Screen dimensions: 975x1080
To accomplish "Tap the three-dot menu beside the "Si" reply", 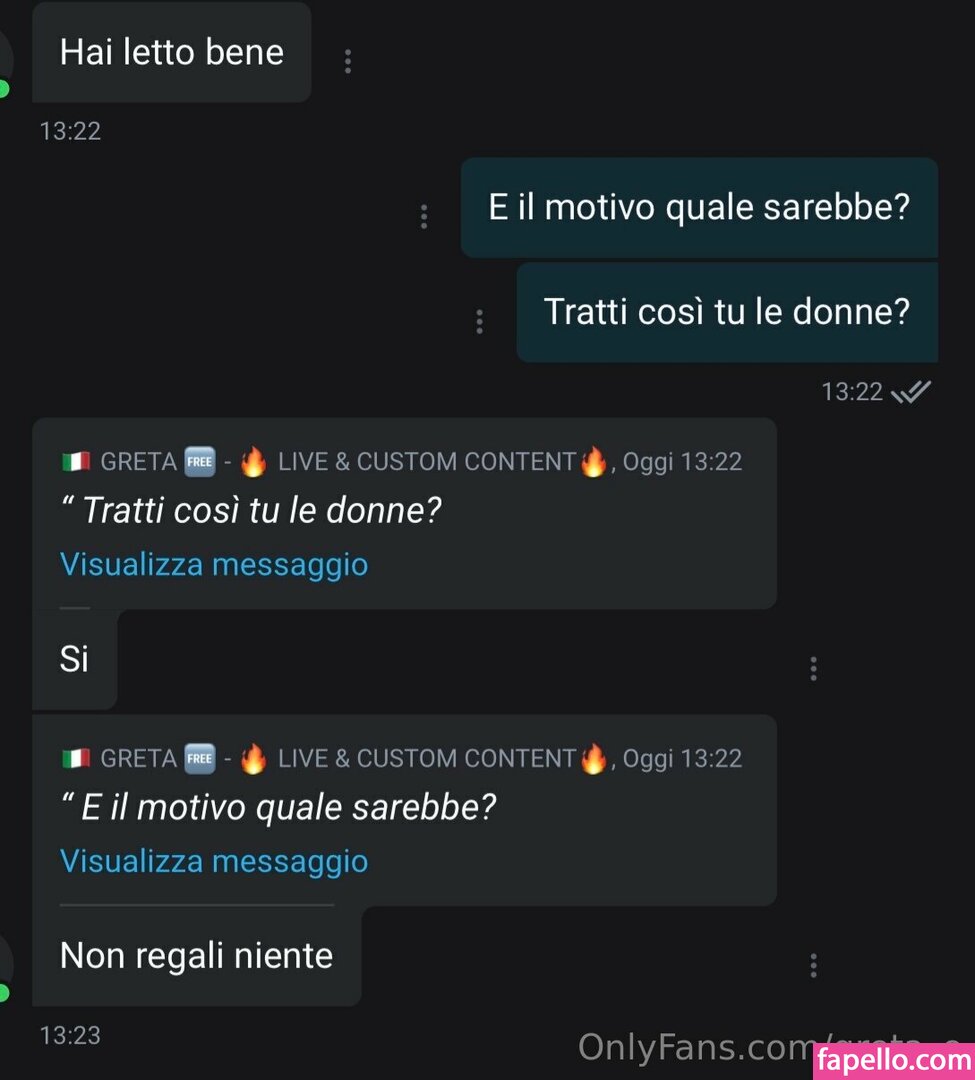I will (x=813, y=669).
